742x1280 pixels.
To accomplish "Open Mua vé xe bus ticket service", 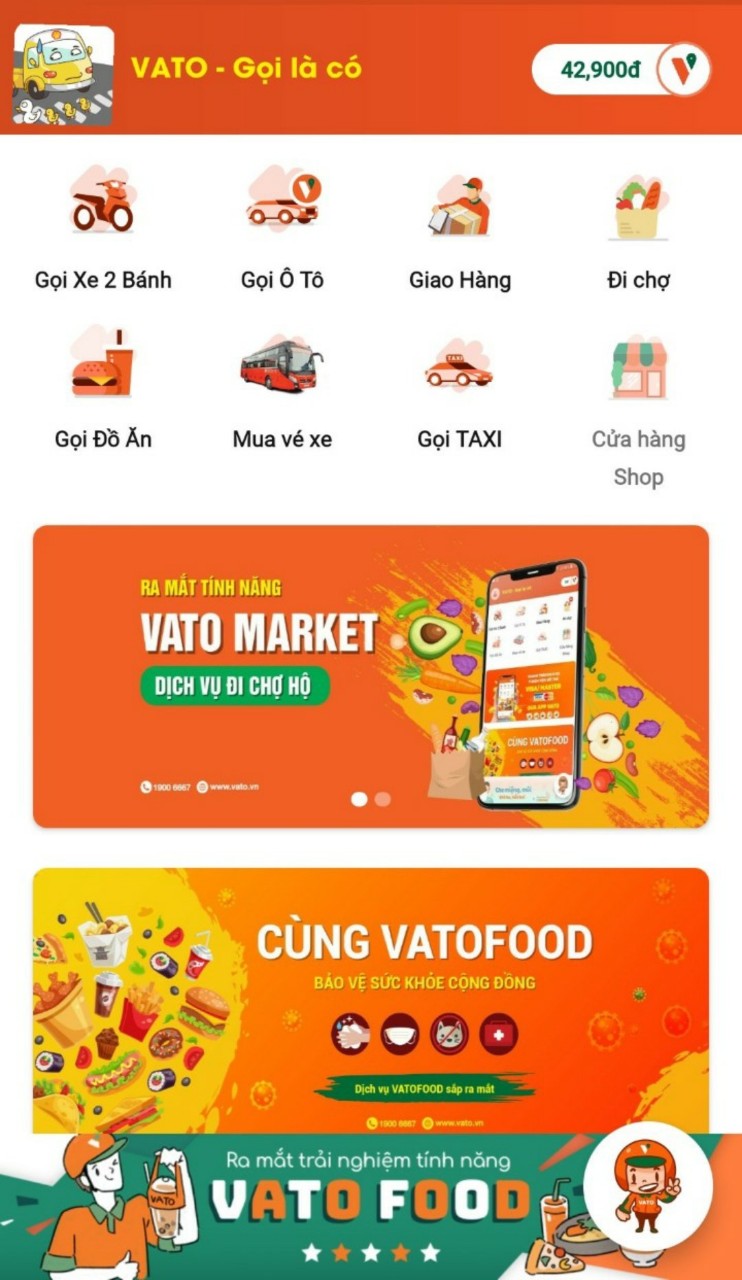I will coord(283,368).
